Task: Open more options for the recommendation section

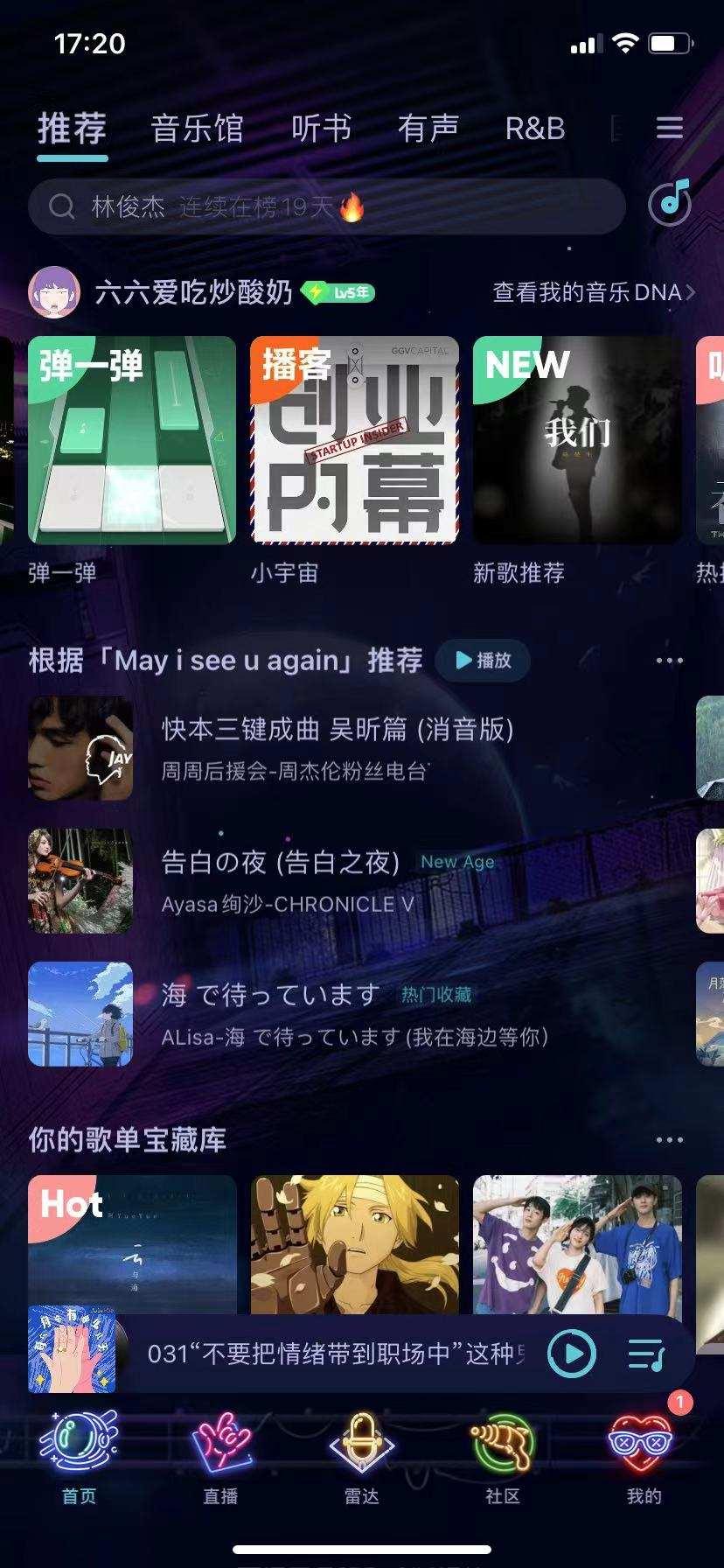Action: (669, 661)
